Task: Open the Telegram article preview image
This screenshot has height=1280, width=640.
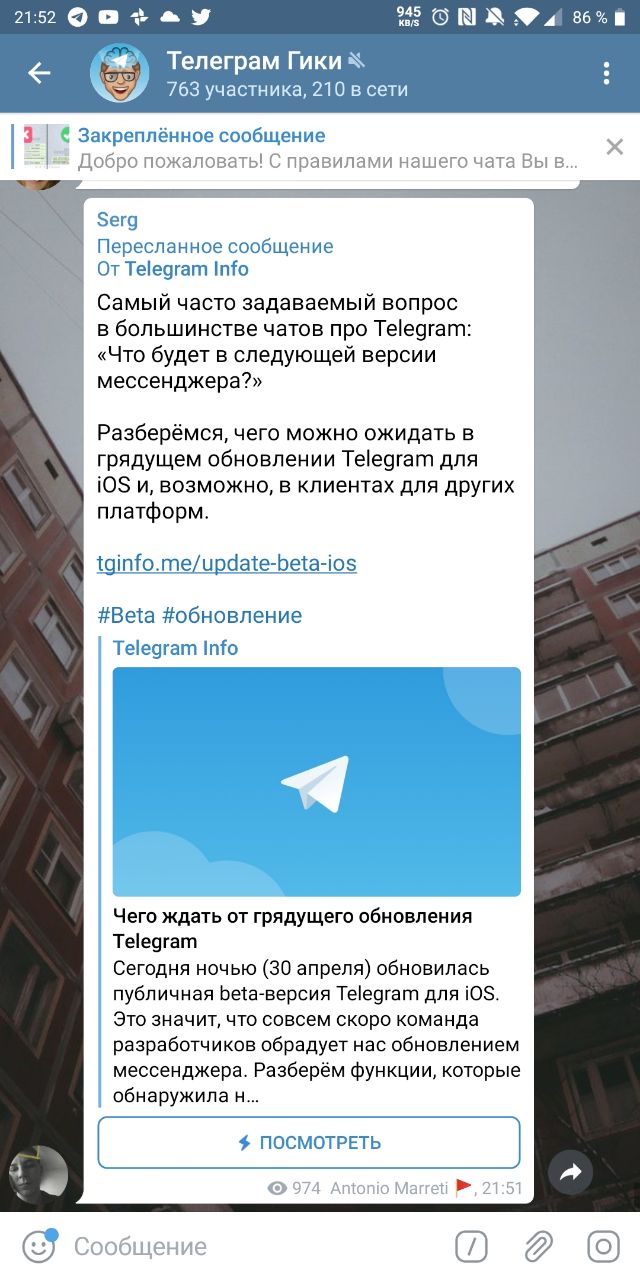Action: pos(316,781)
